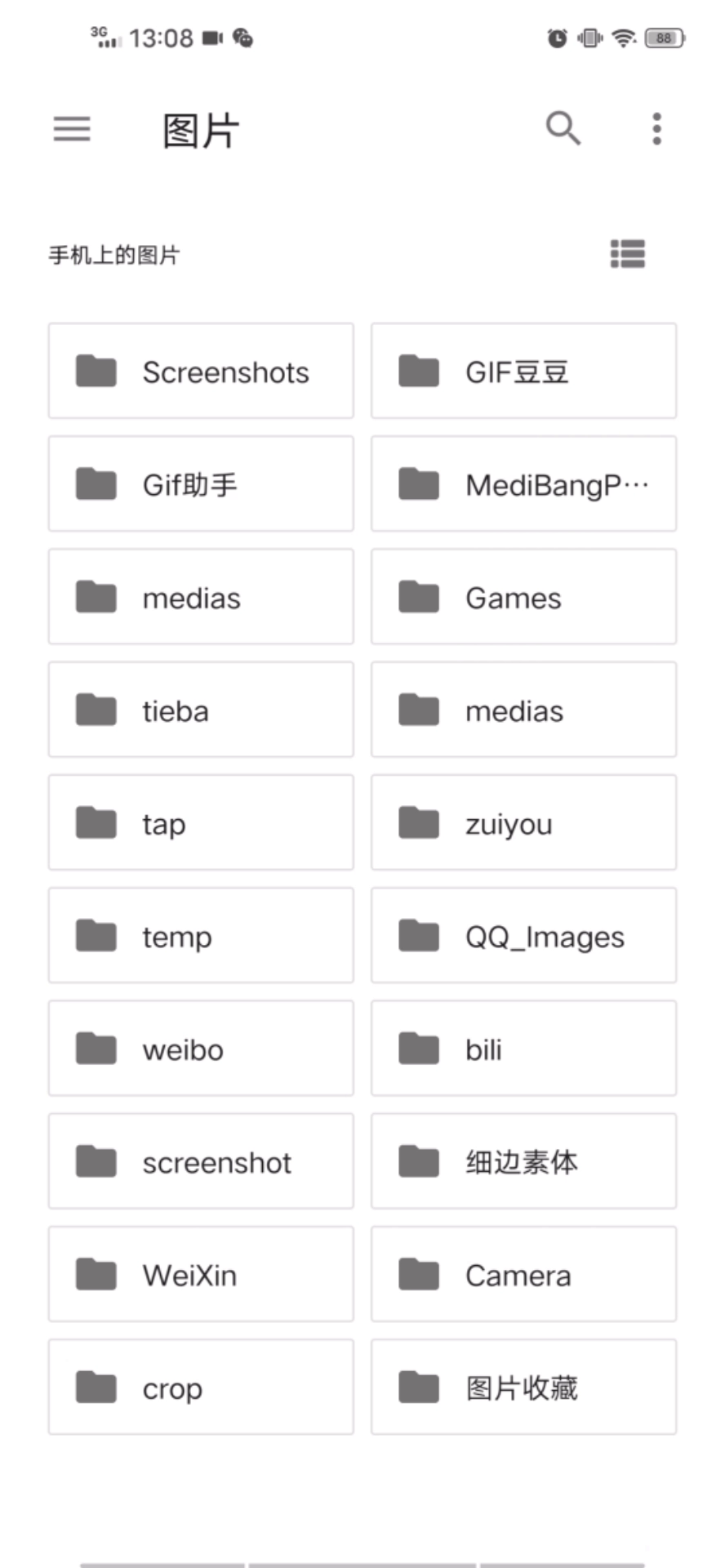Screen dimensions: 725x1568
Task: Switch to list view layout
Action: coord(628,254)
